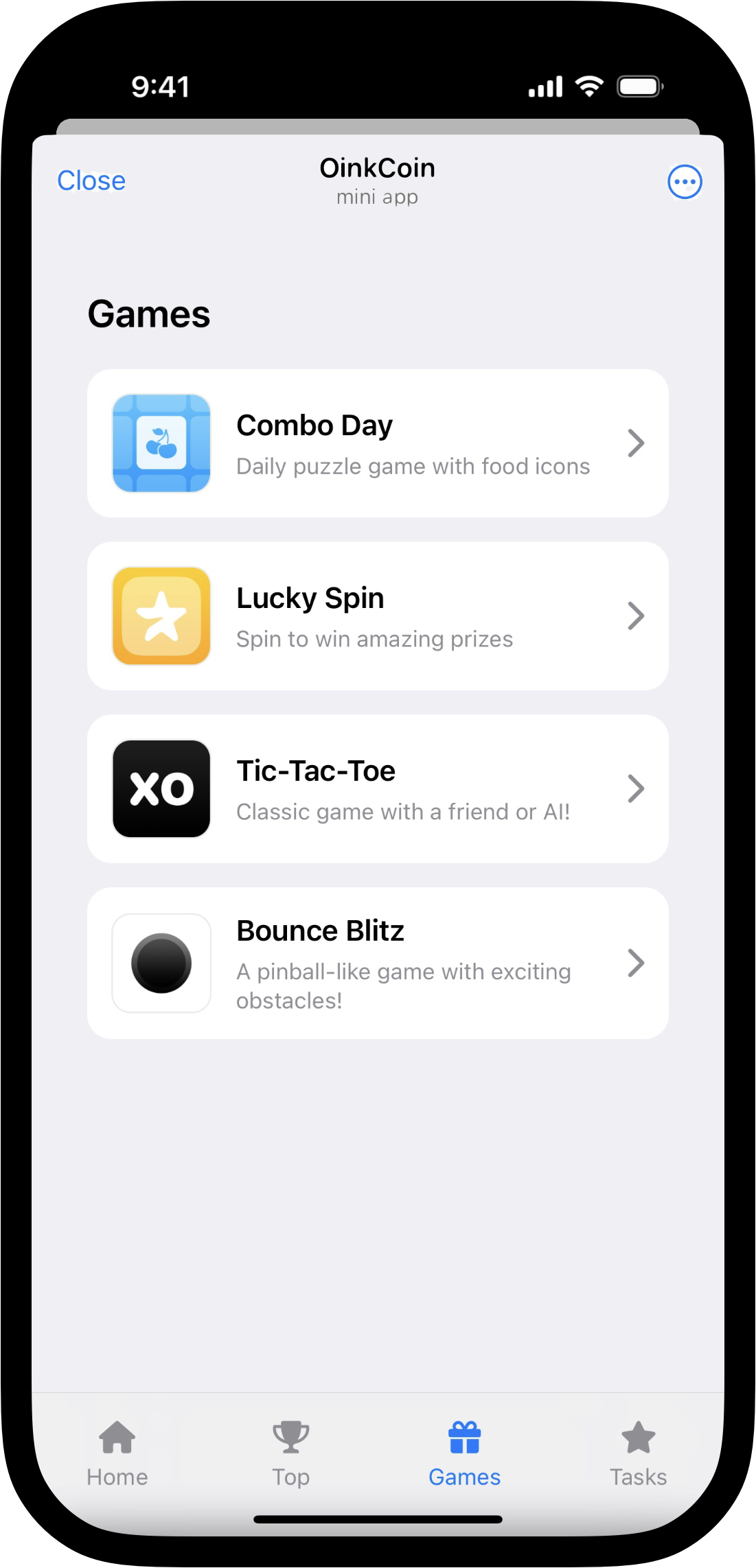This screenshot has height=1568, width=756.
Task: Open the three-dot options menu
Action: coord(684,181)
